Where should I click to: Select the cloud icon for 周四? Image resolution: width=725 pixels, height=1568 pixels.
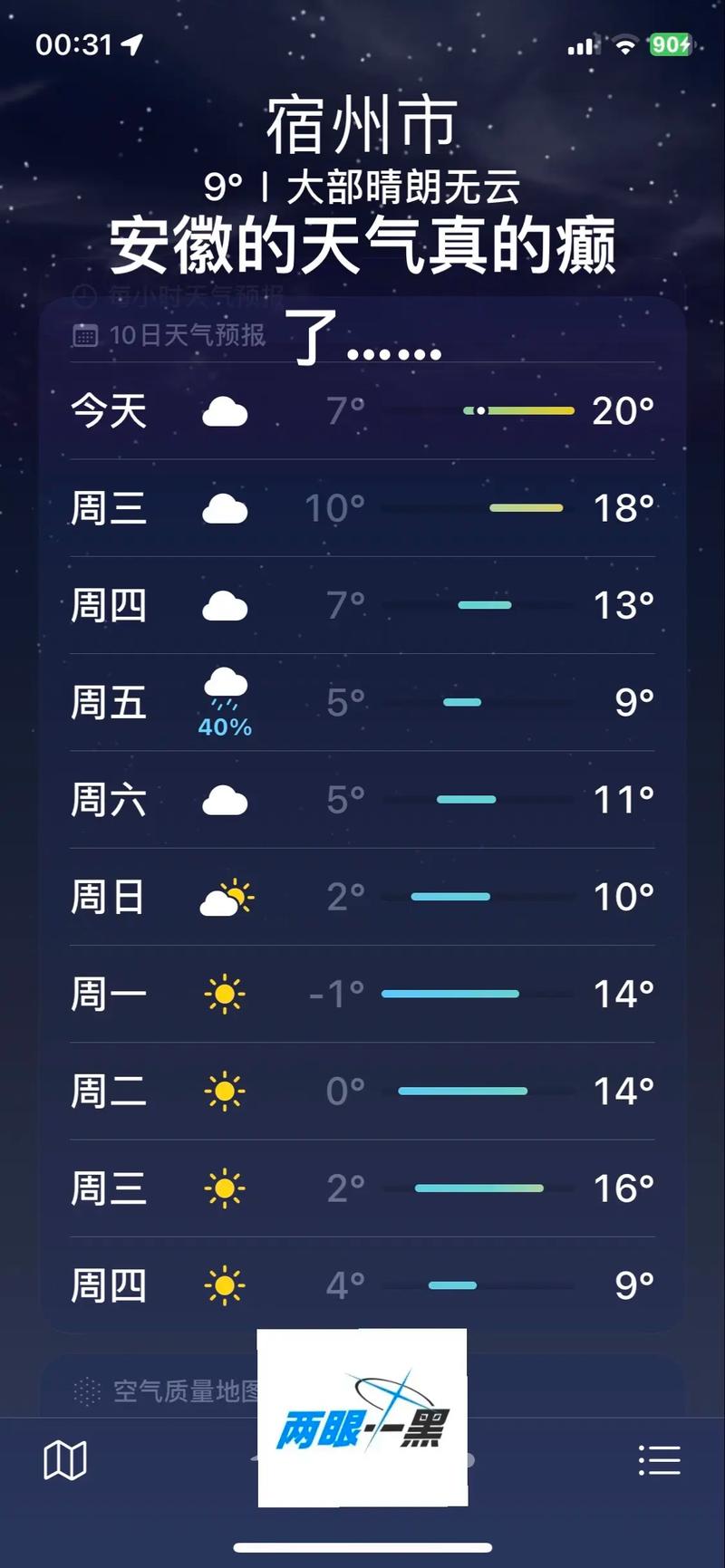point(225,605)
